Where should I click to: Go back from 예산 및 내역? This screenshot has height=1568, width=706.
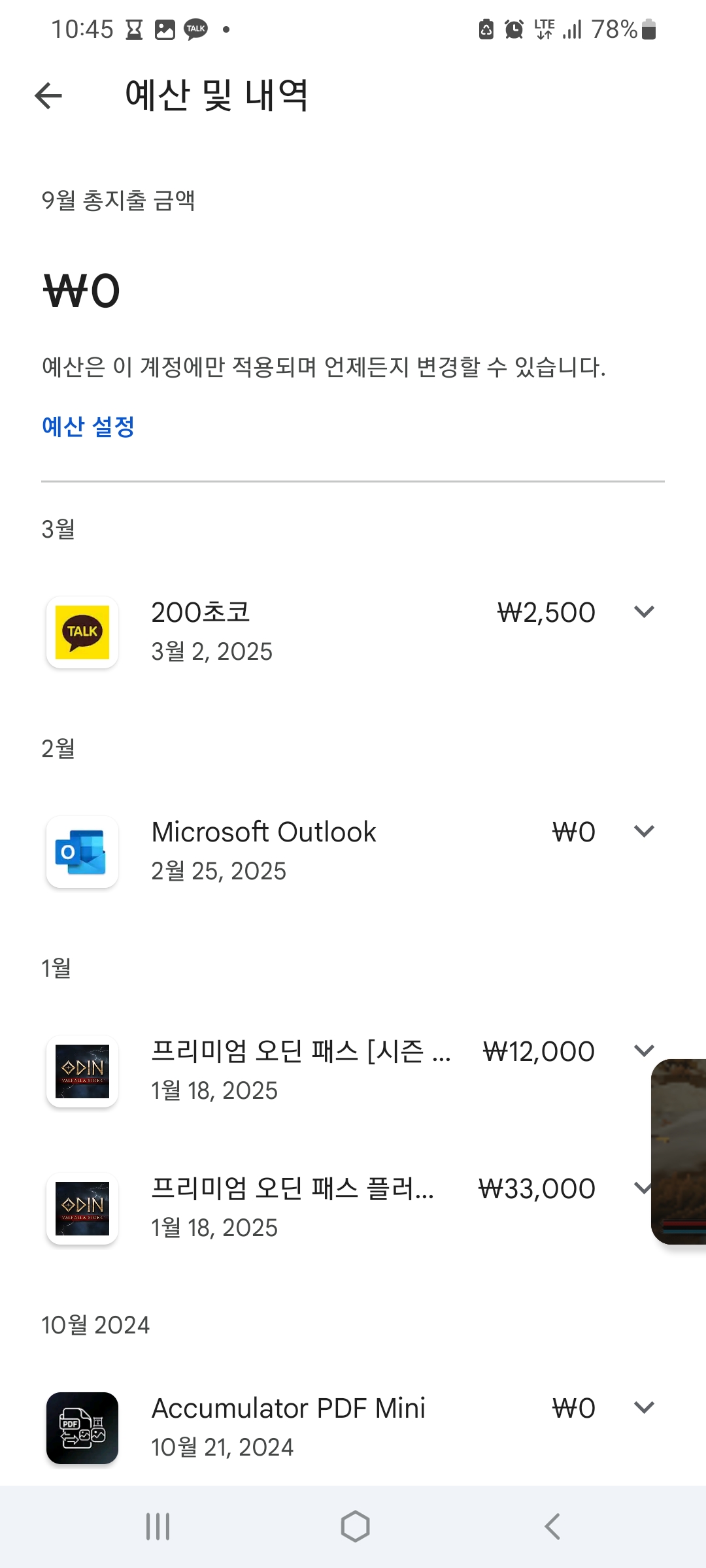tap(48, 96)
